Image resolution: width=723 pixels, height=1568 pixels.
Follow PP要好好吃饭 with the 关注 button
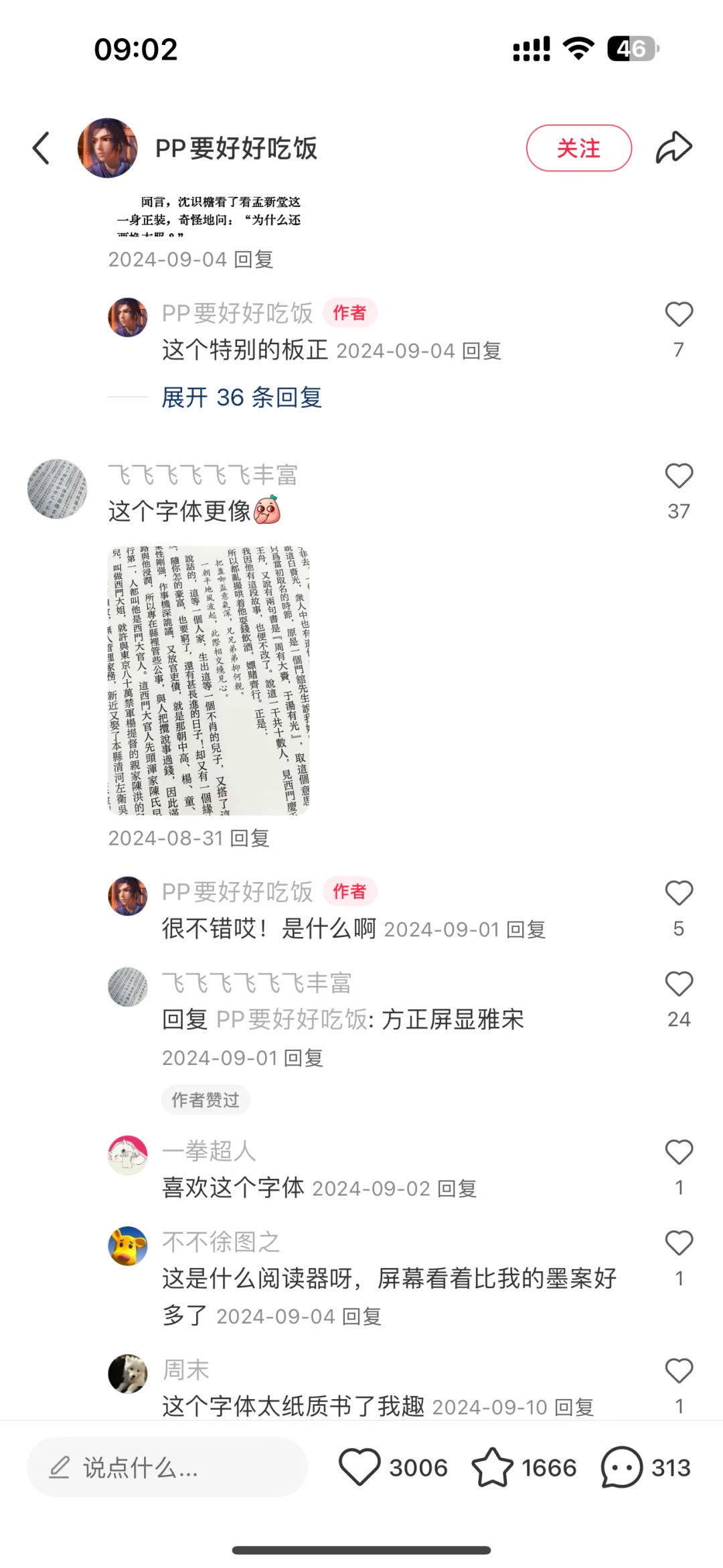[578, 148]
